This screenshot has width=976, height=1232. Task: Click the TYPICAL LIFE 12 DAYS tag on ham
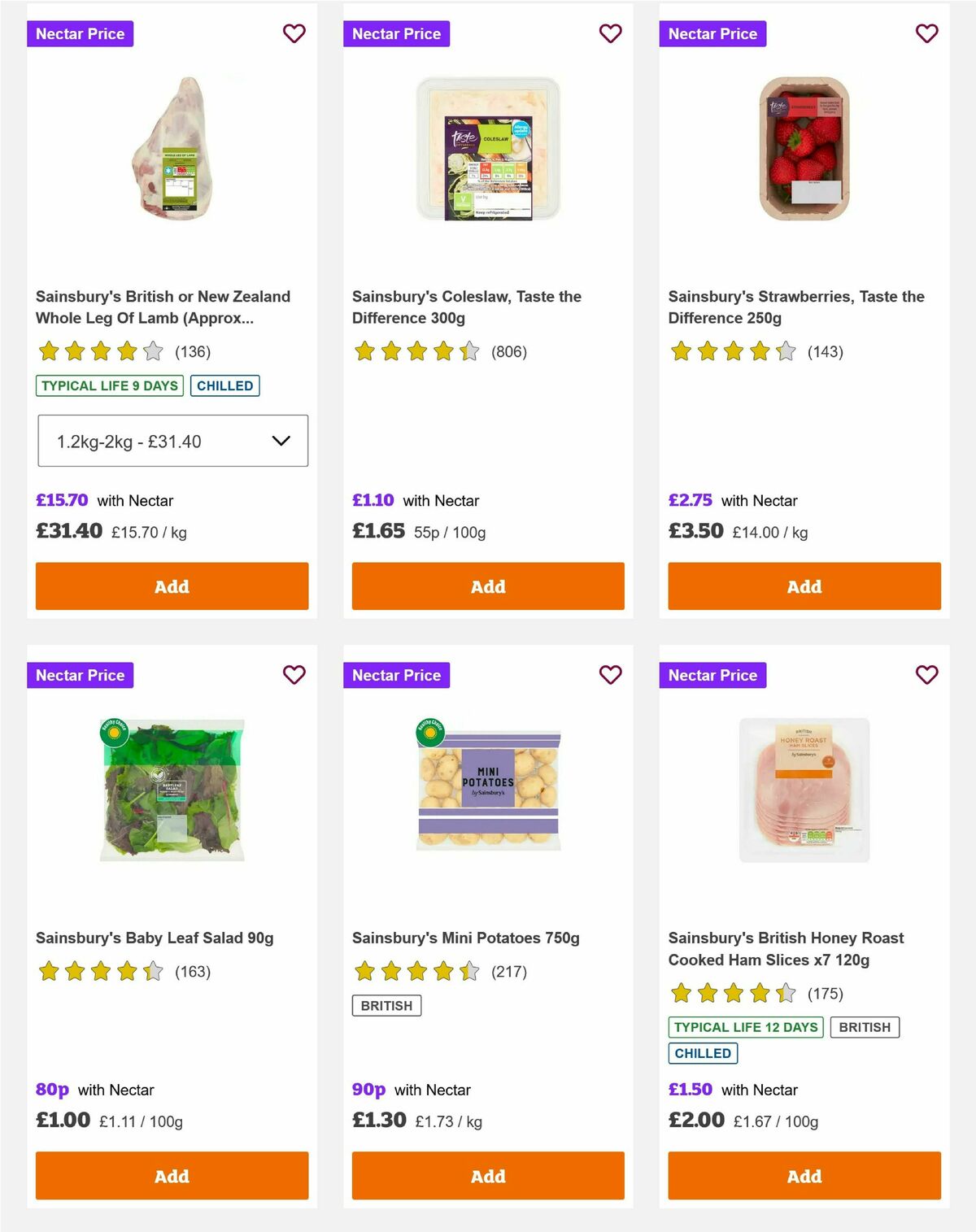click(x=745, y=1026)
